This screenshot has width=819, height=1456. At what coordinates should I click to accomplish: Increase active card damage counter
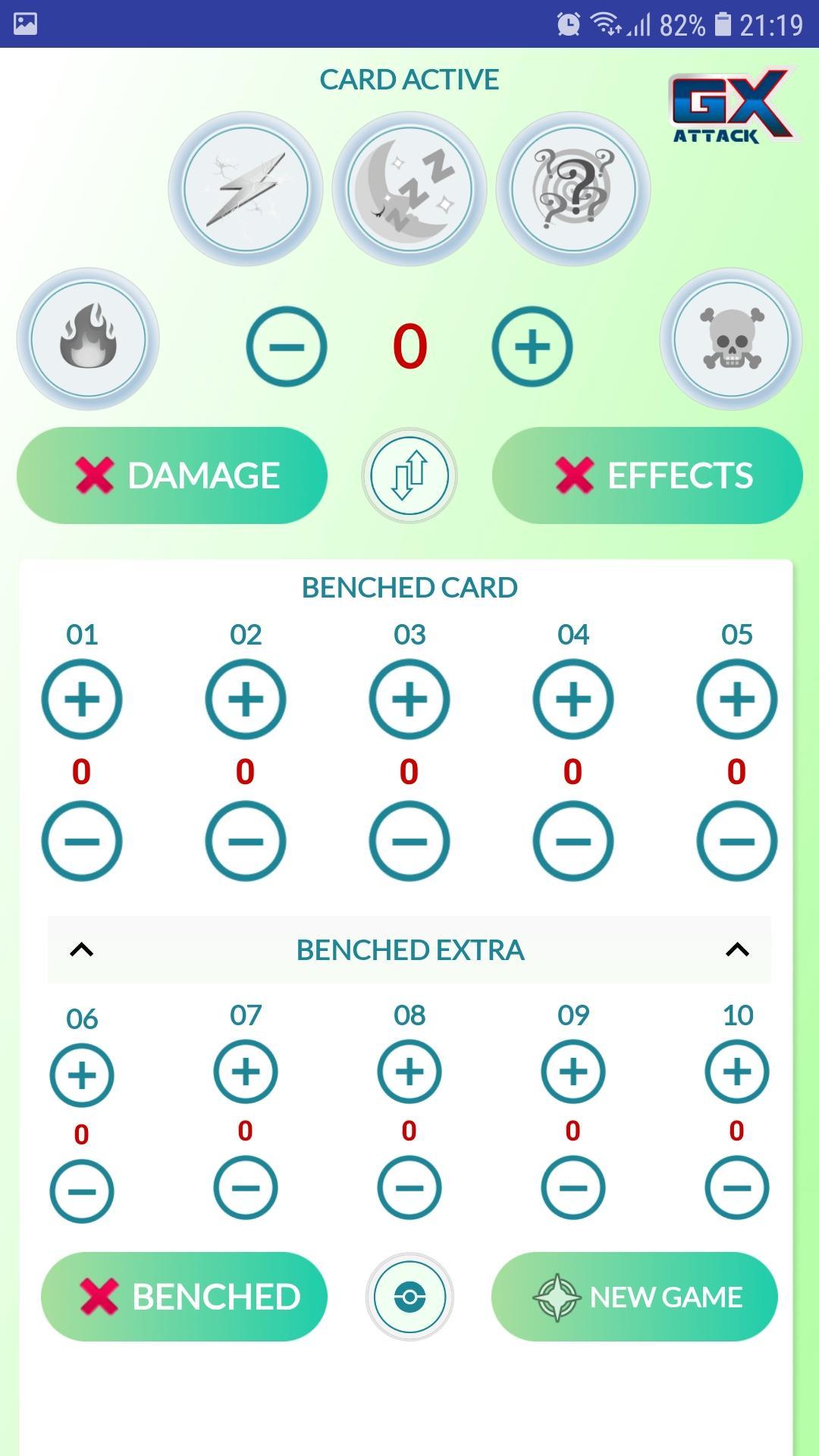coord(532,347)
